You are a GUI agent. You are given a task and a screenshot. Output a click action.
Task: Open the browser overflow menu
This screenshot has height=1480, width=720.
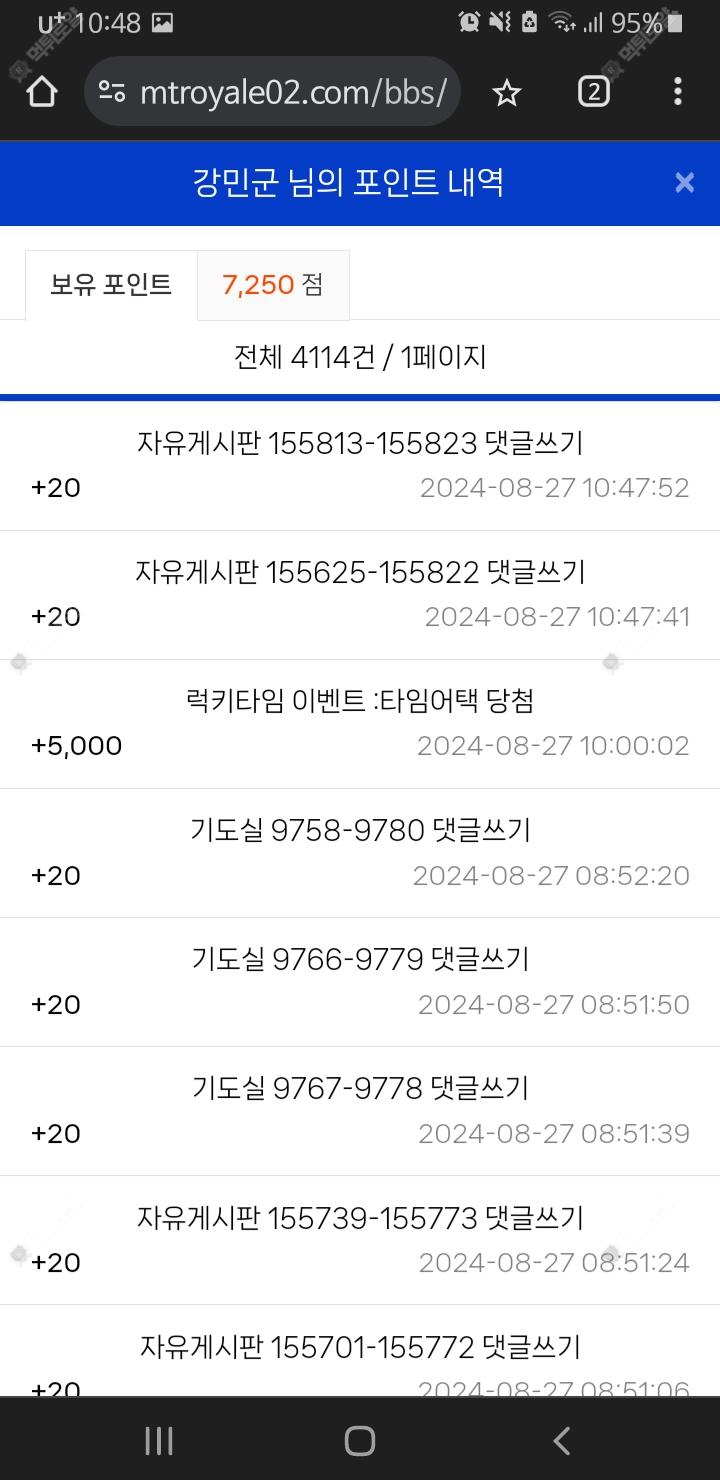pyautogui.click(x=678, y=93)
